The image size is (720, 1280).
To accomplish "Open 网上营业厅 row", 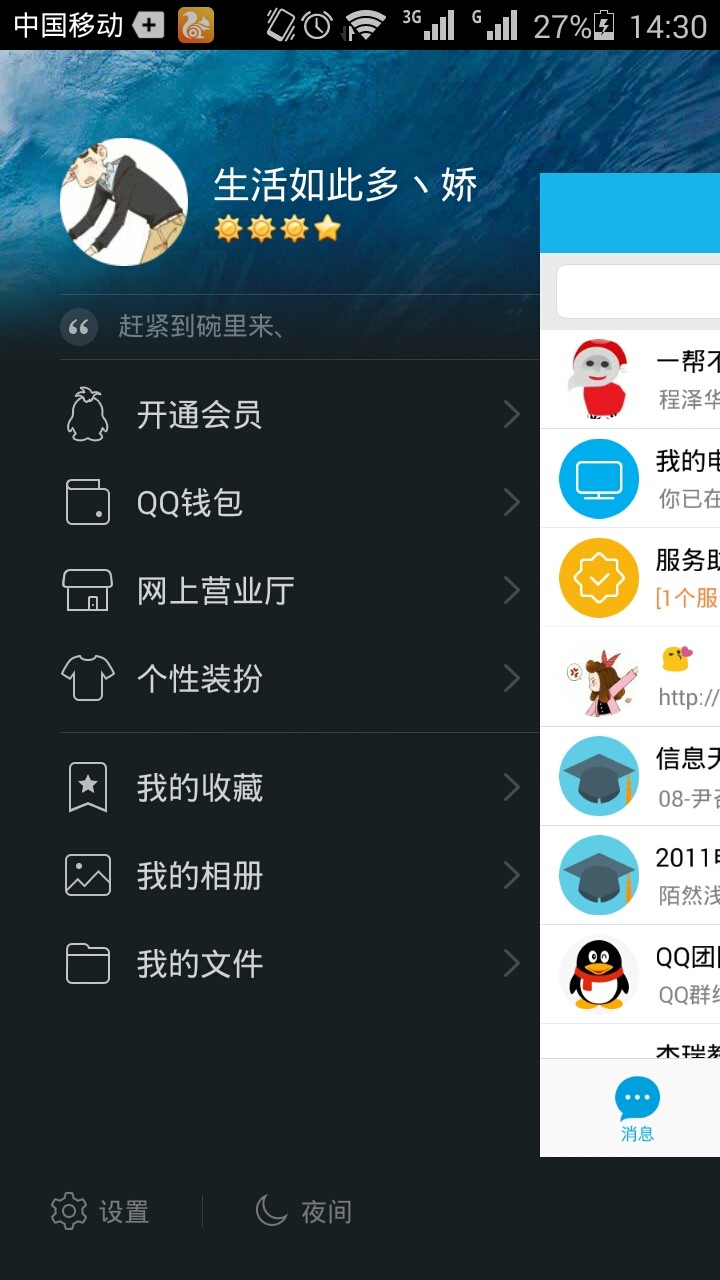I will [290, 590].
